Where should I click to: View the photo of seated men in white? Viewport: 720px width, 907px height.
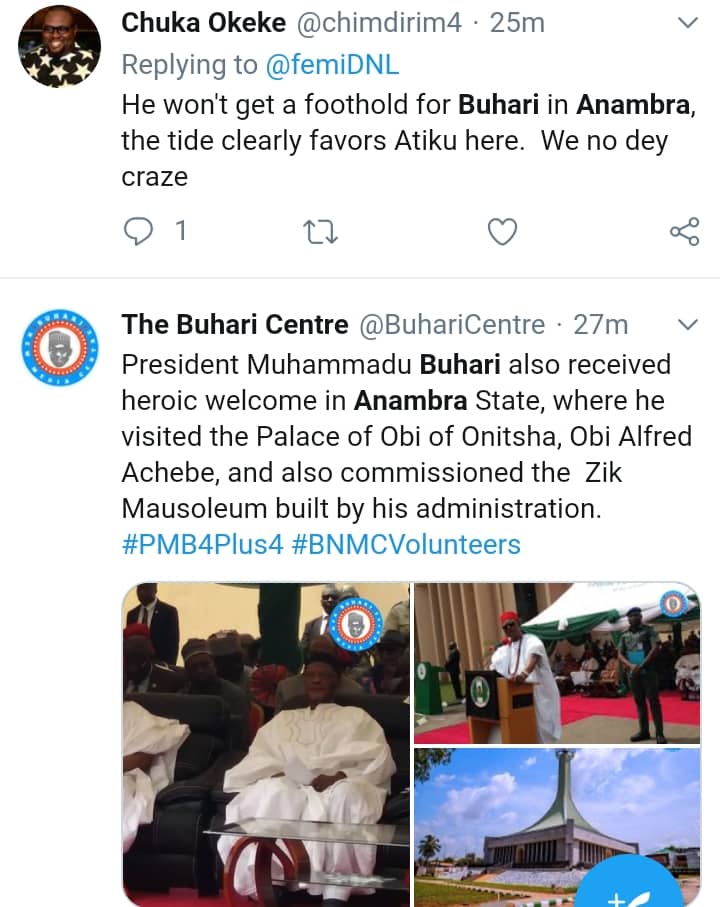pos(266,740)
